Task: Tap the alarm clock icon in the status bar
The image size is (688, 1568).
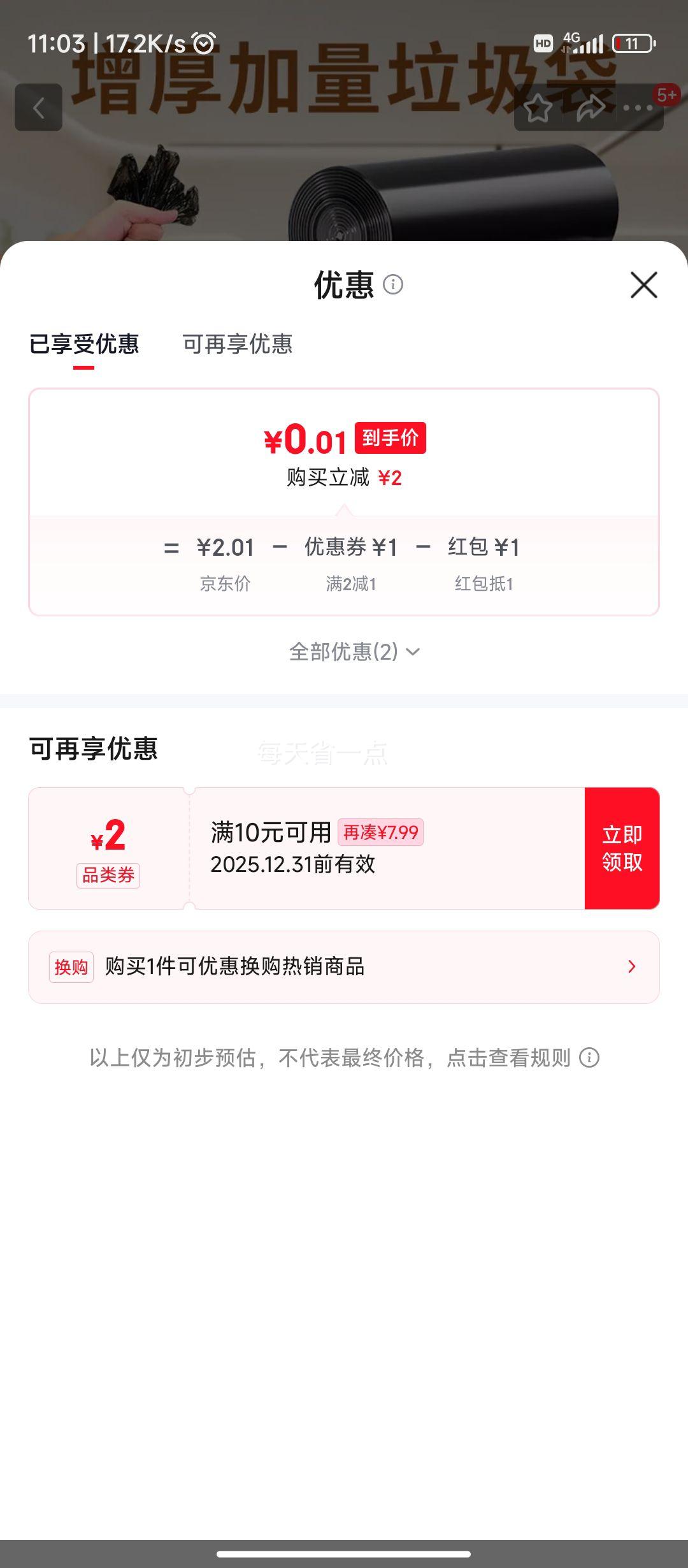Action: (x=203, y=42)
